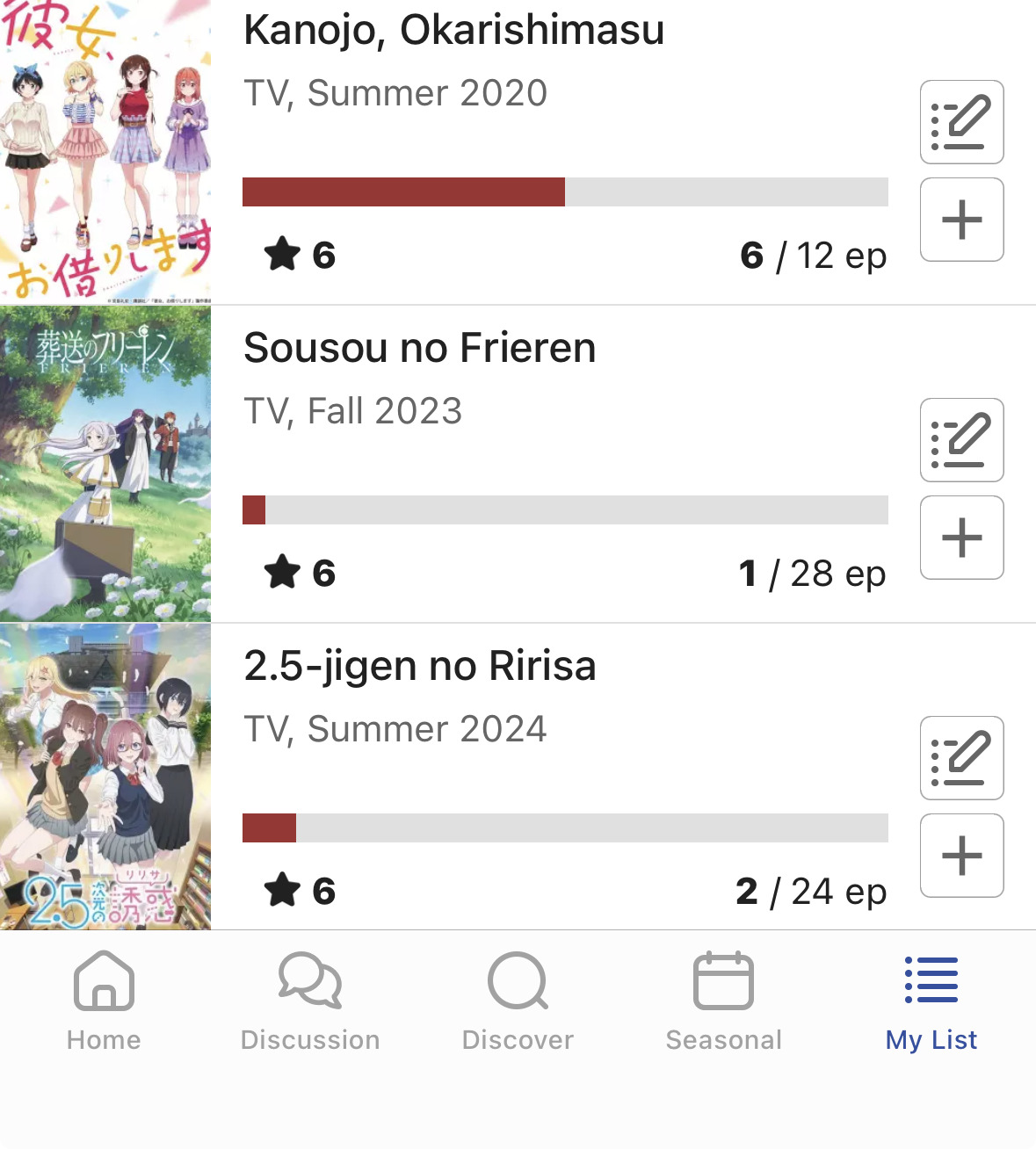Add one episode to Kanojo, Okarishimasu
1036x1149 pixels.
click(961, 220)
